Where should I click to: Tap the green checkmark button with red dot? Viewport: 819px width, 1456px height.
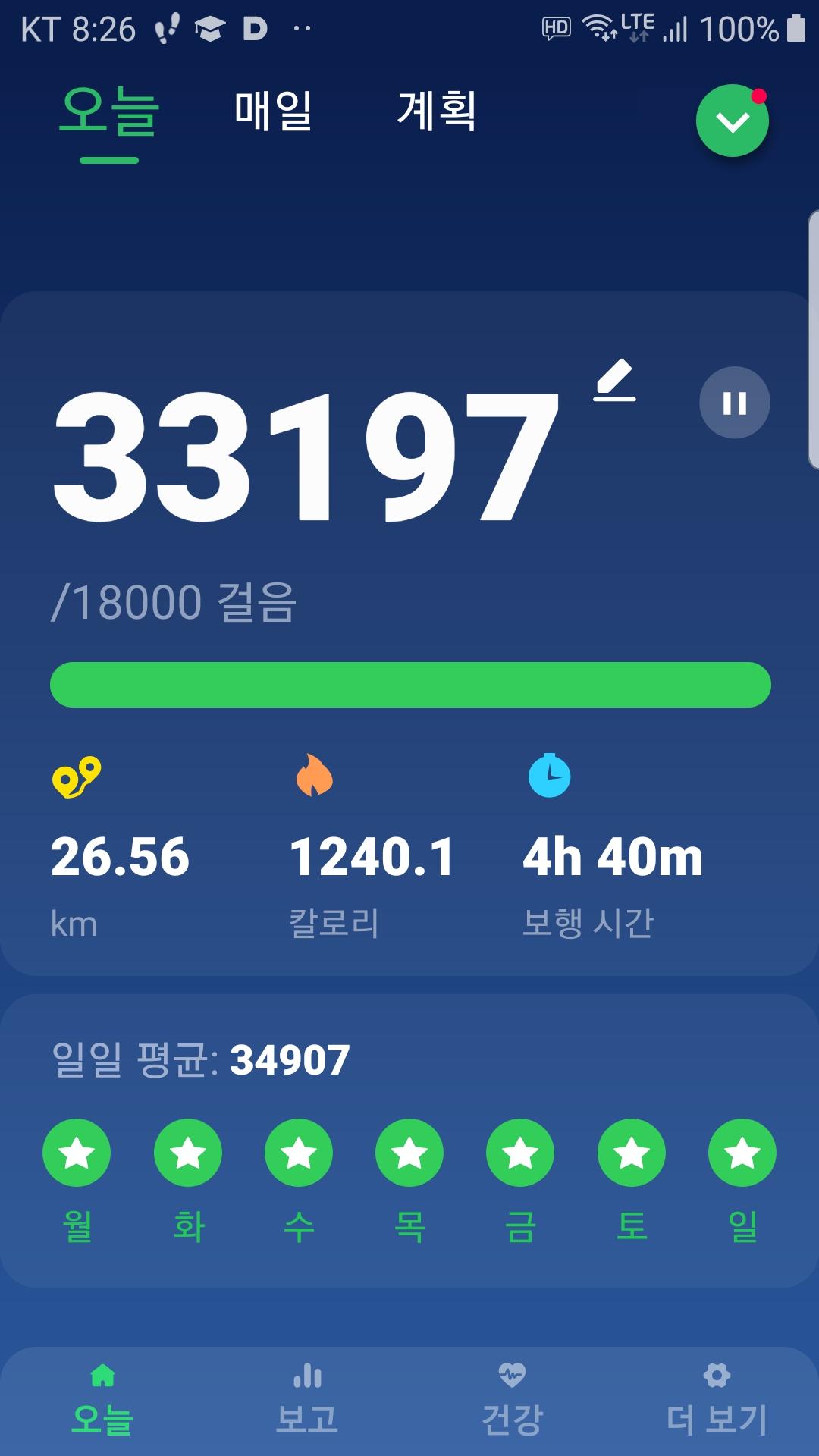(x=733, y=121)
